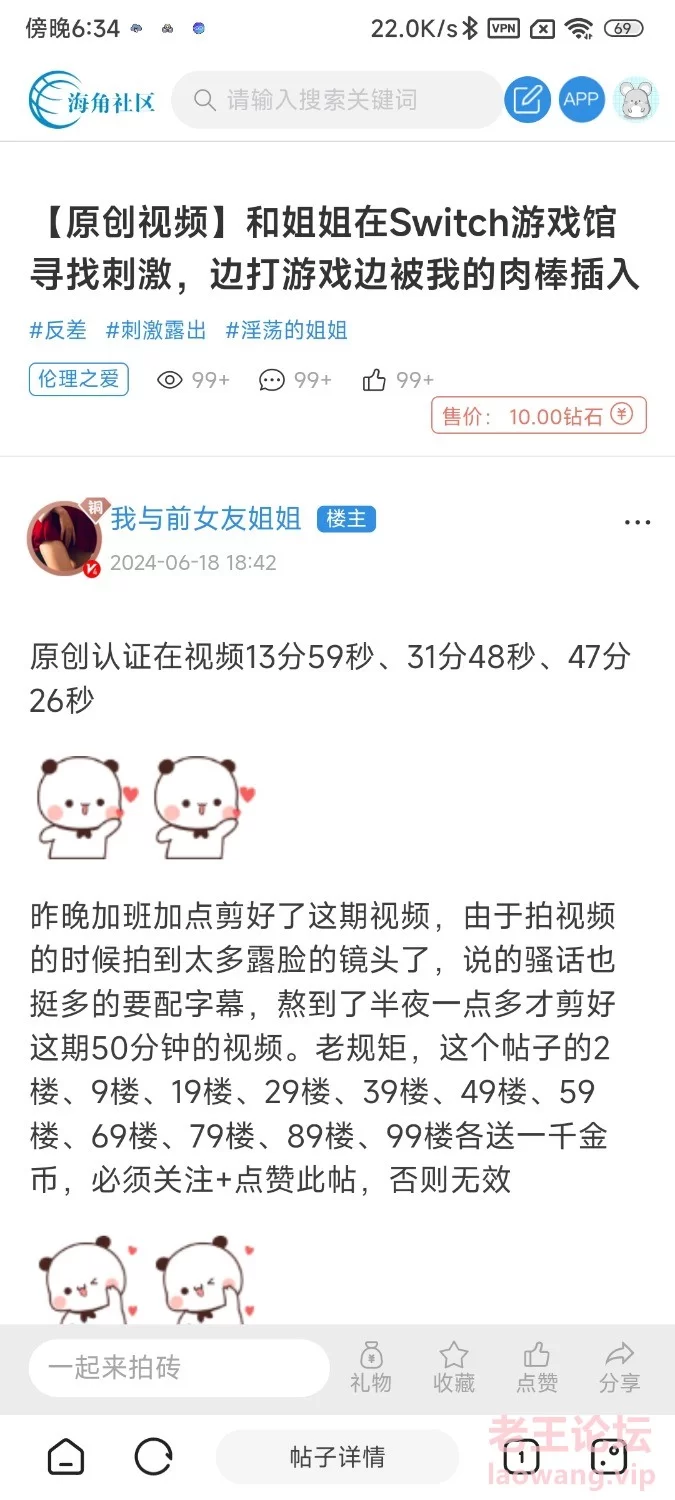This screenshot has width=675, height=1500.
Task: Send a gift with 礼物
Action: tap(371, 1368)
